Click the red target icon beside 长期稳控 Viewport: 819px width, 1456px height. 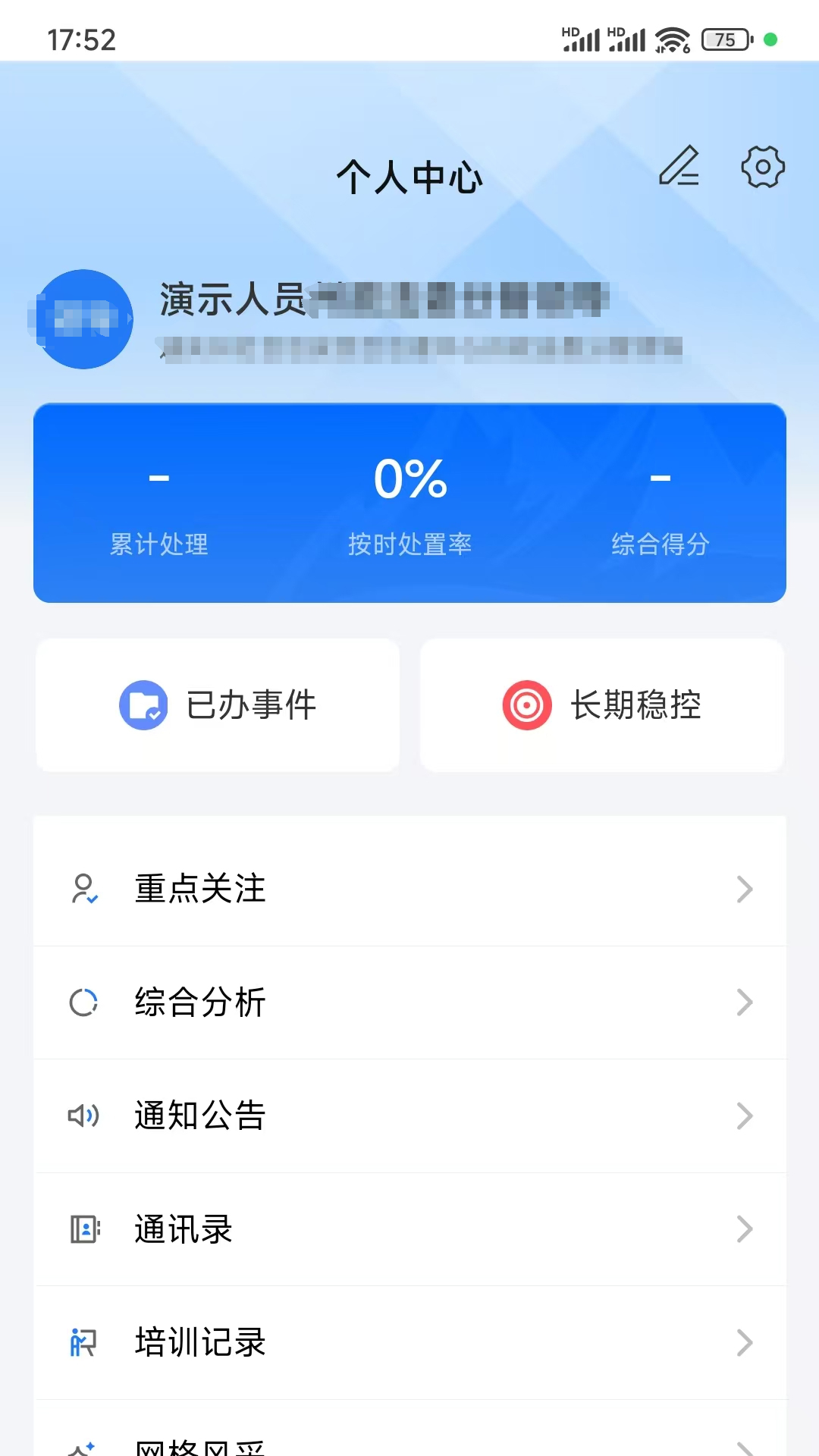click(x=527, y=705)
